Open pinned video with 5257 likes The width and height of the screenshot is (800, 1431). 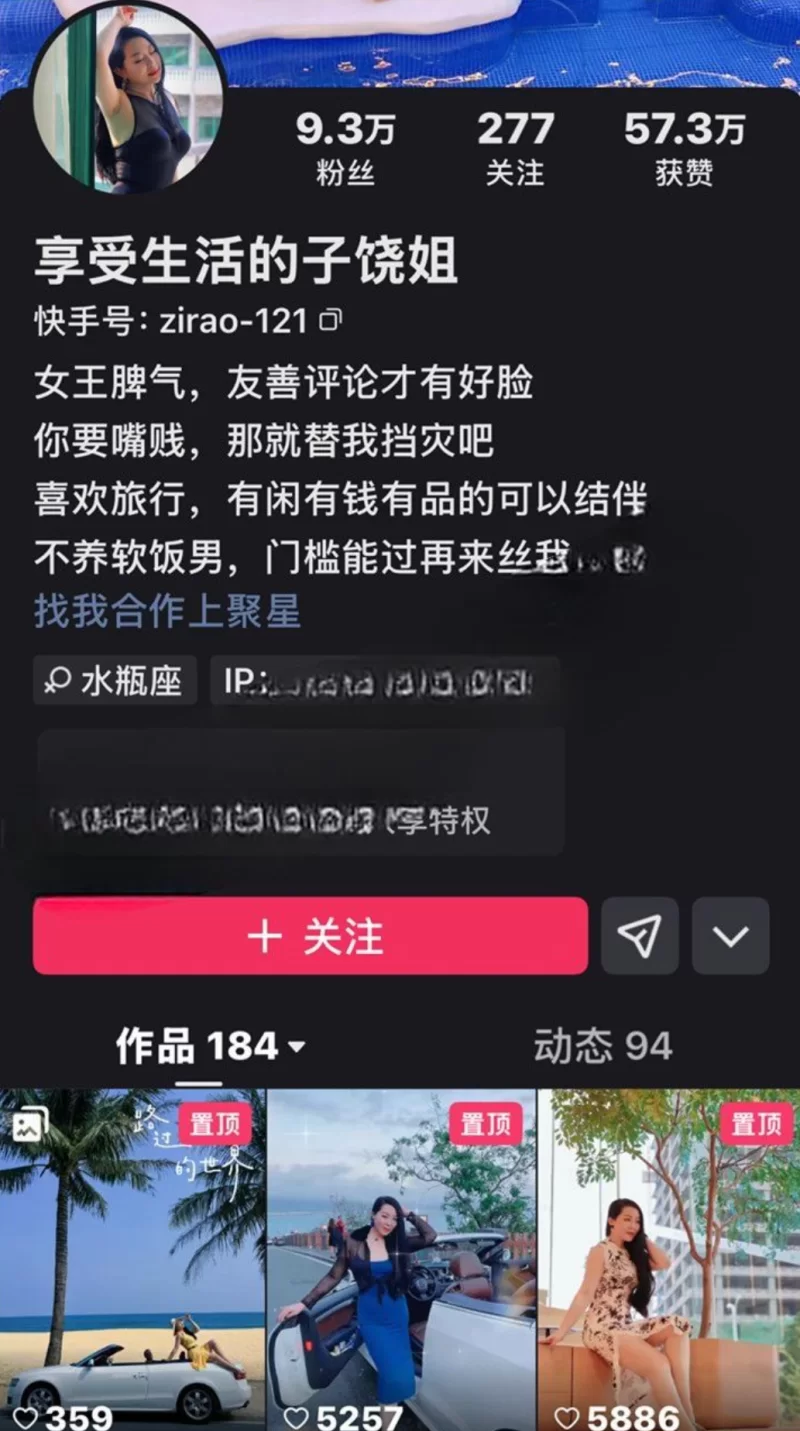pyautogui.click(x=401, y=1260)
